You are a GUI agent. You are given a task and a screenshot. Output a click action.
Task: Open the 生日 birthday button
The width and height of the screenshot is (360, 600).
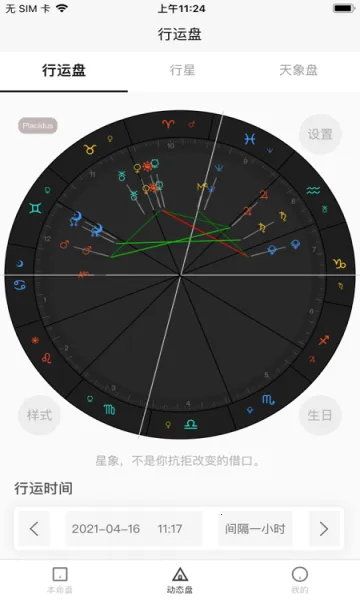320,415
